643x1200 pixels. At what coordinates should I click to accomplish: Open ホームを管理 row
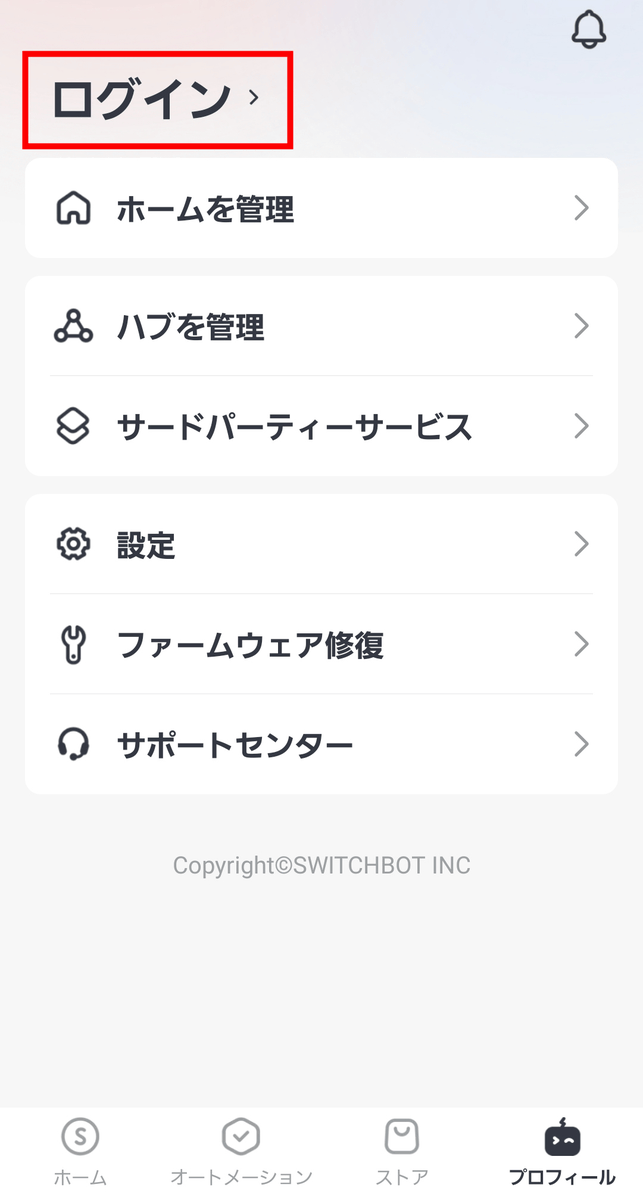320,208
